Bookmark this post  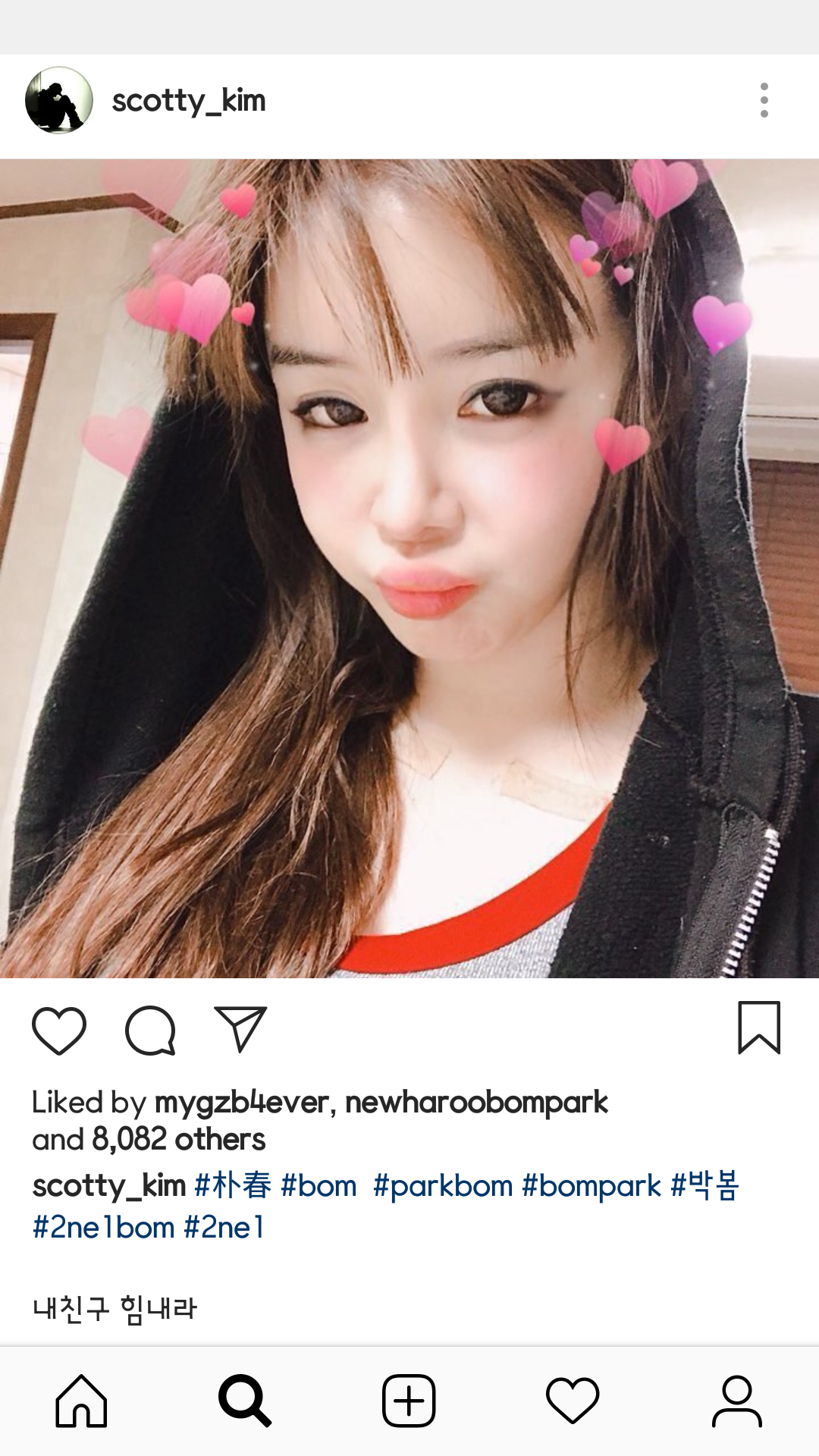pos(759,1028)
